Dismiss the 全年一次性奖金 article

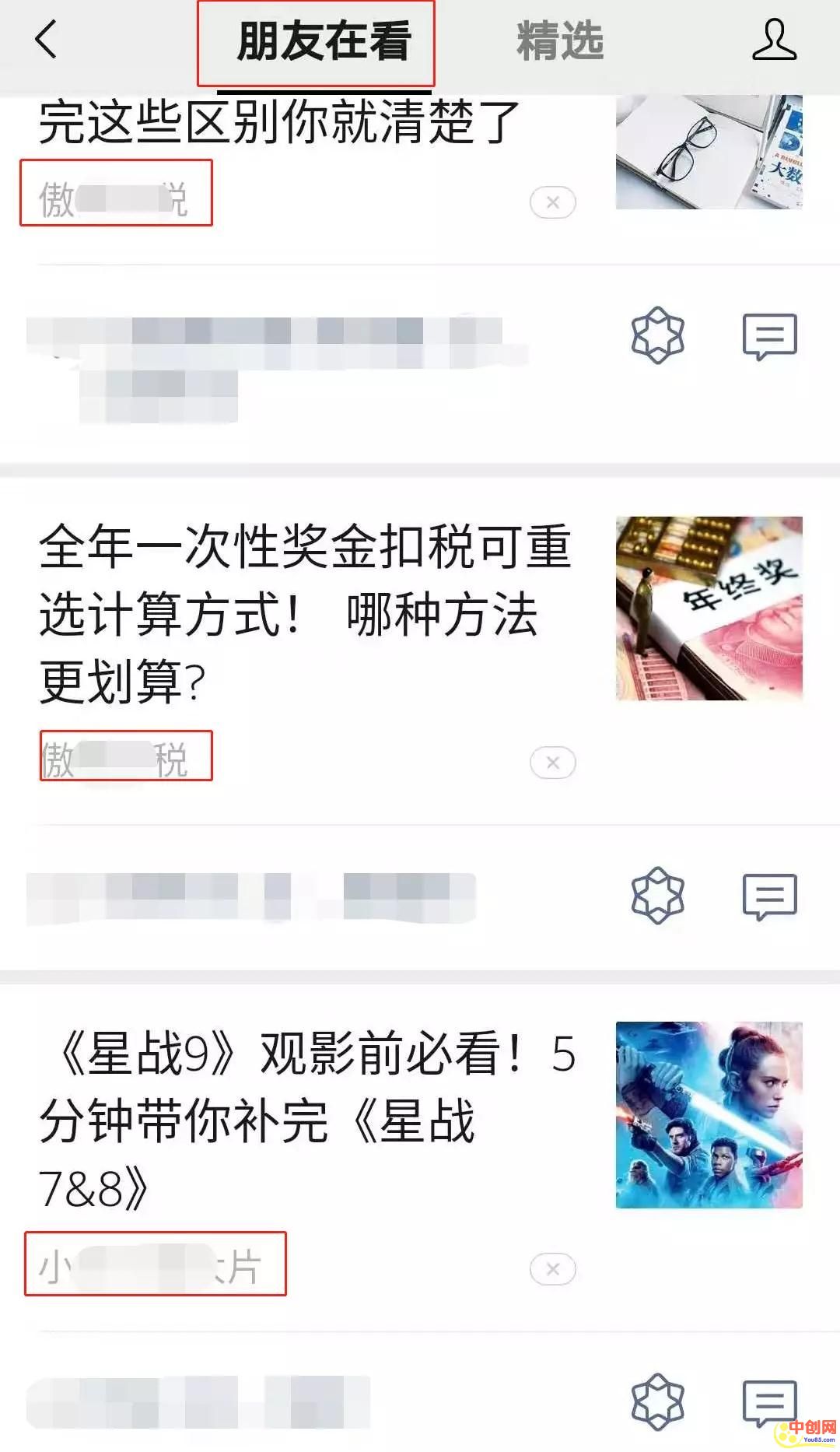pyautogui.click(x=553, y=763)
